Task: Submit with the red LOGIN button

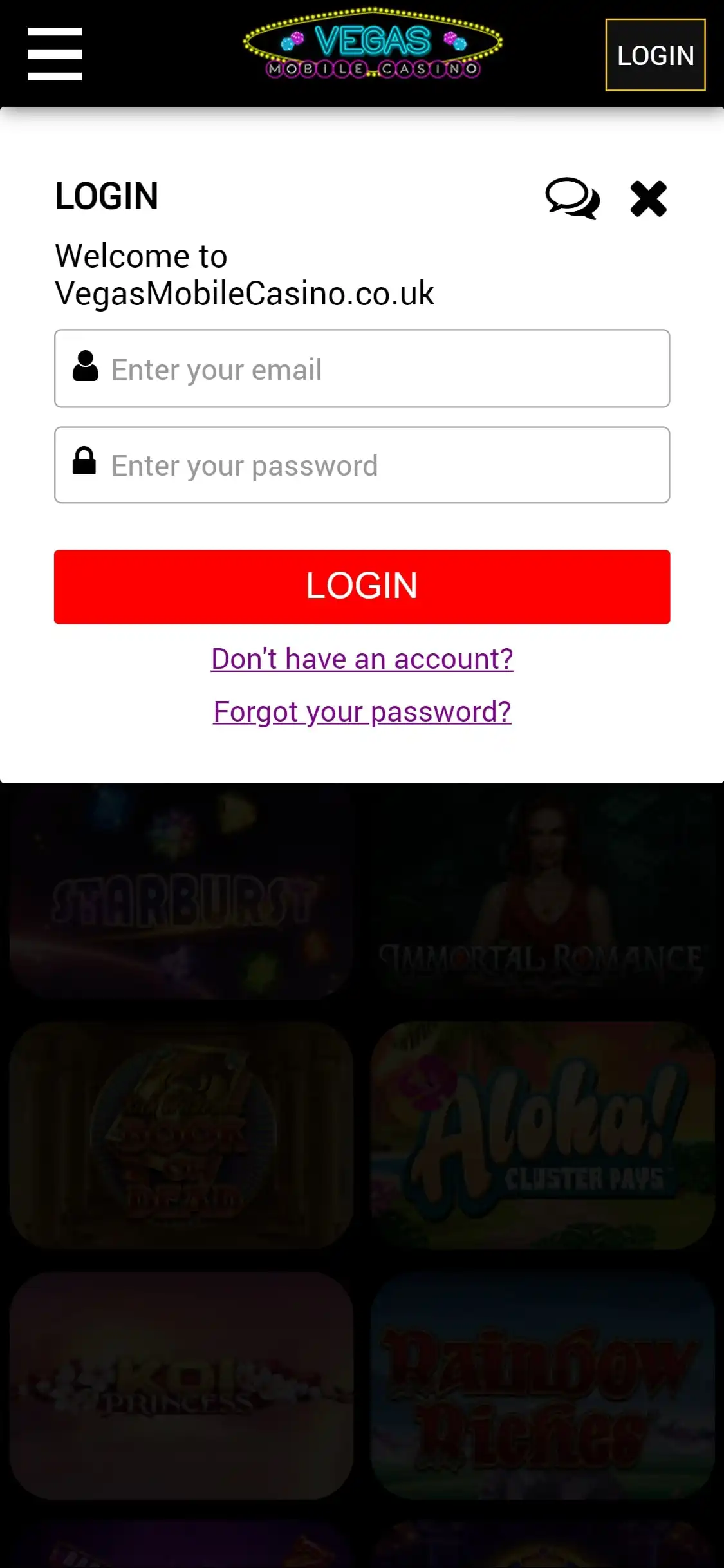Action: click(362, 586)
